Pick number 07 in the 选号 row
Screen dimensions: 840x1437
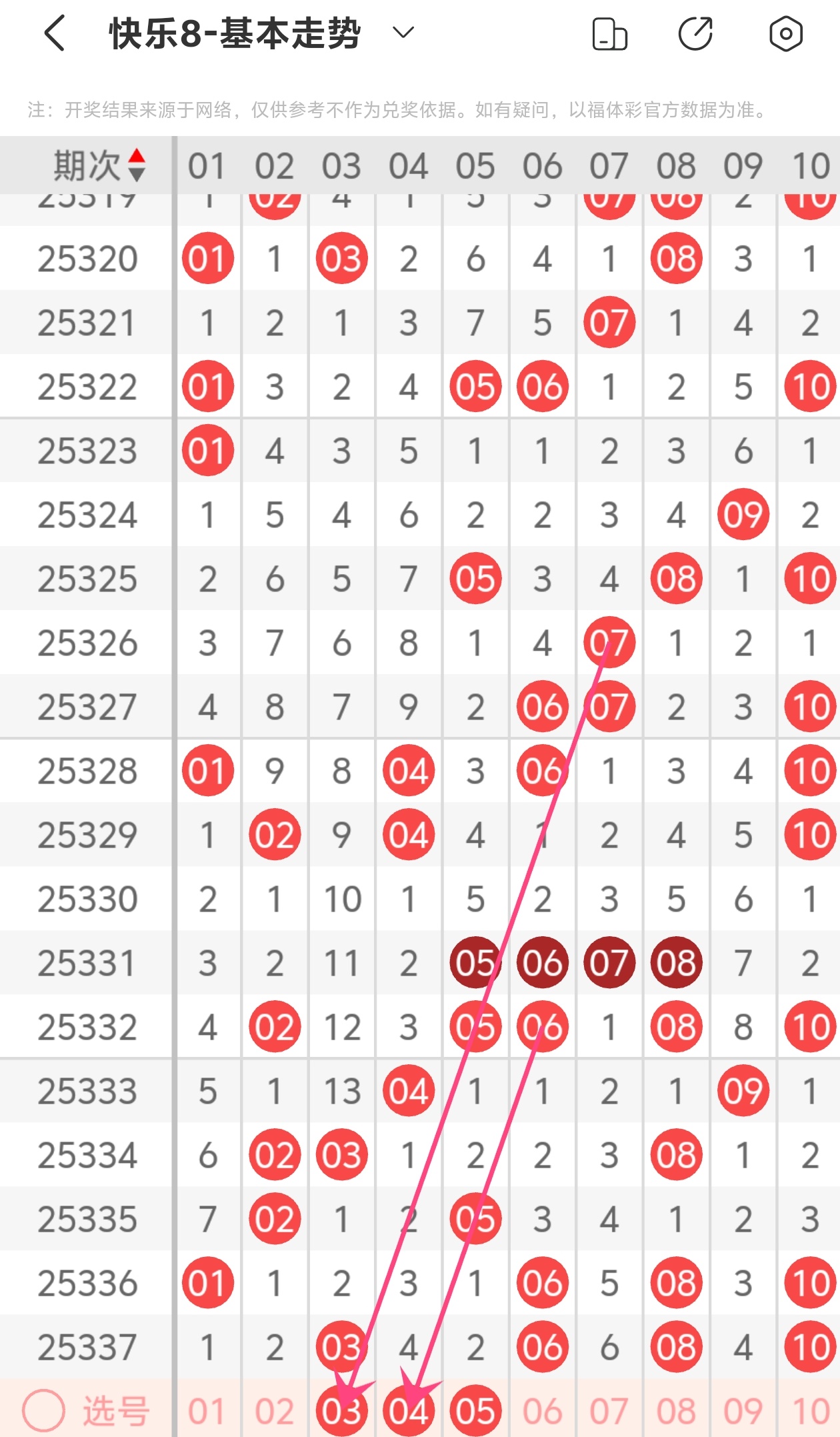click(609, 1411)
